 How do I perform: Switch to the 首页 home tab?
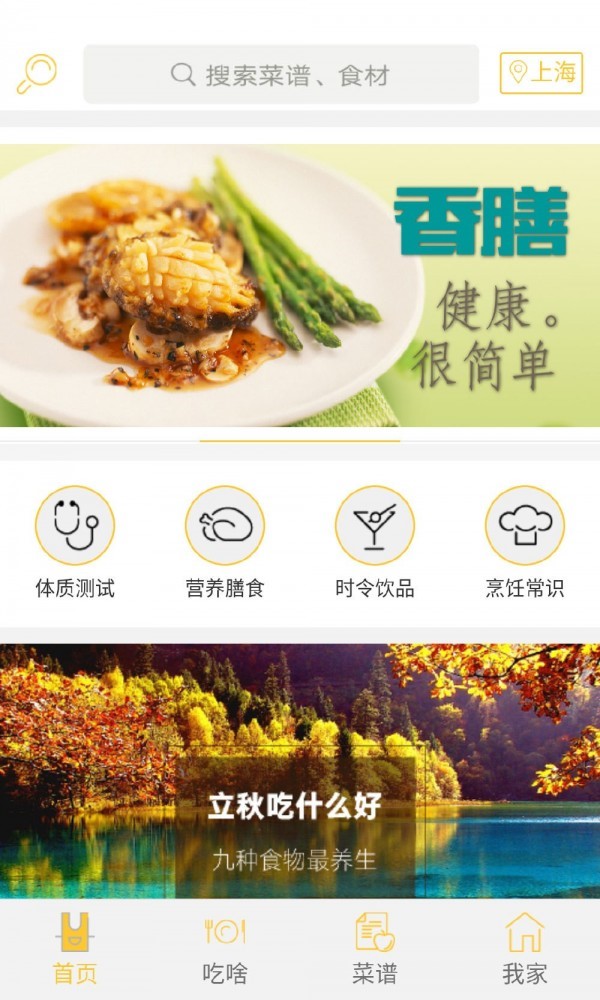coord(75,950)
